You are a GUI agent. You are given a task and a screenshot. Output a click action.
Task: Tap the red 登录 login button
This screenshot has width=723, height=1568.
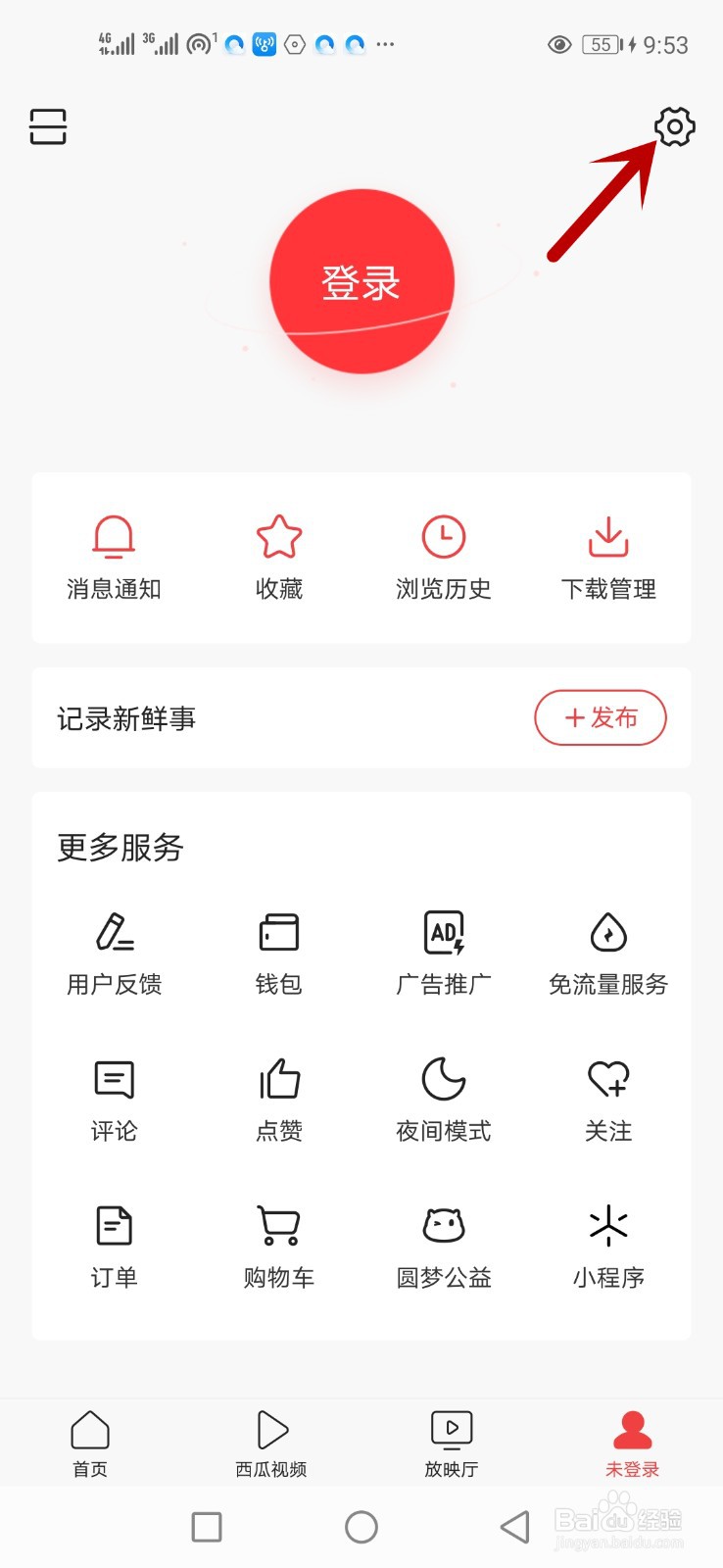pos(361,282)
